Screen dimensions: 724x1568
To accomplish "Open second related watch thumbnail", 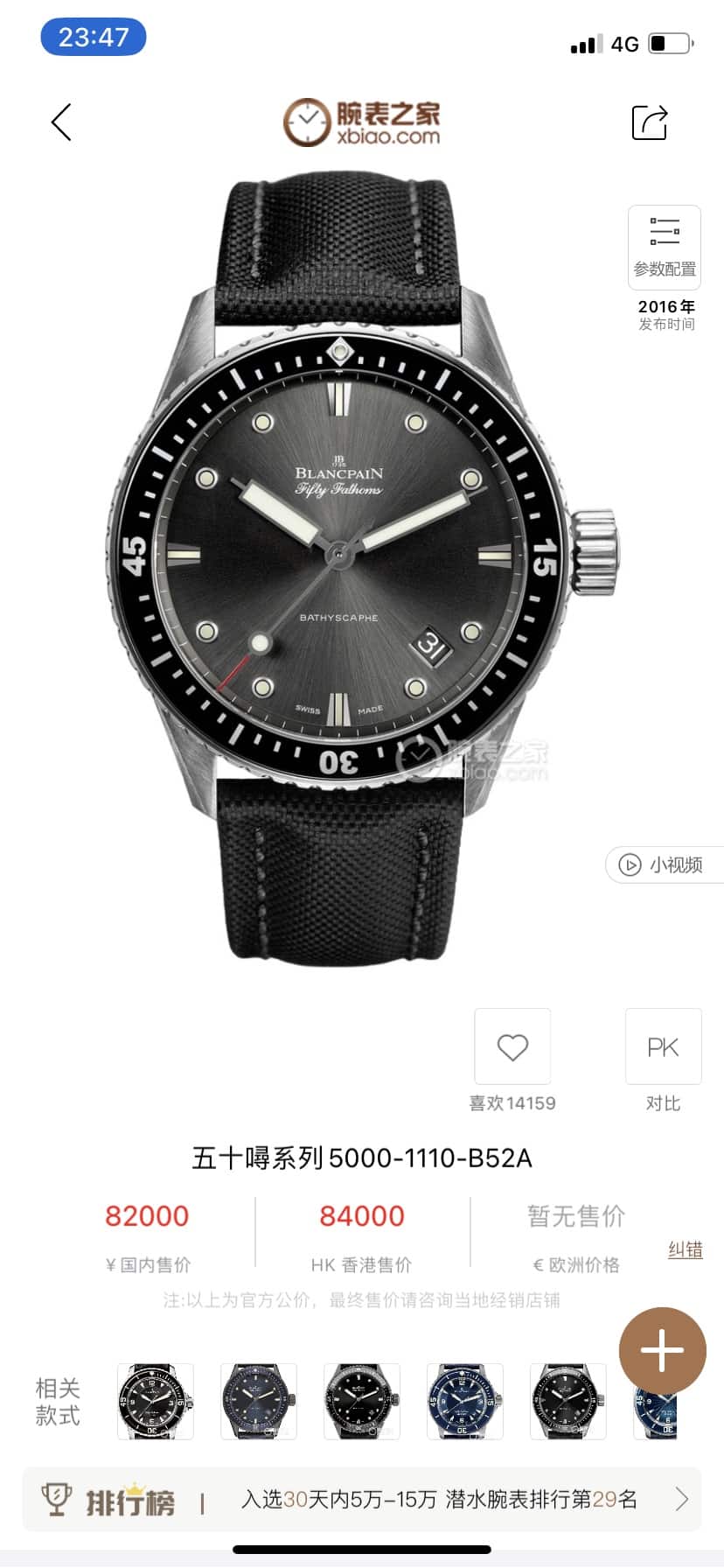I will [258, 1401].
